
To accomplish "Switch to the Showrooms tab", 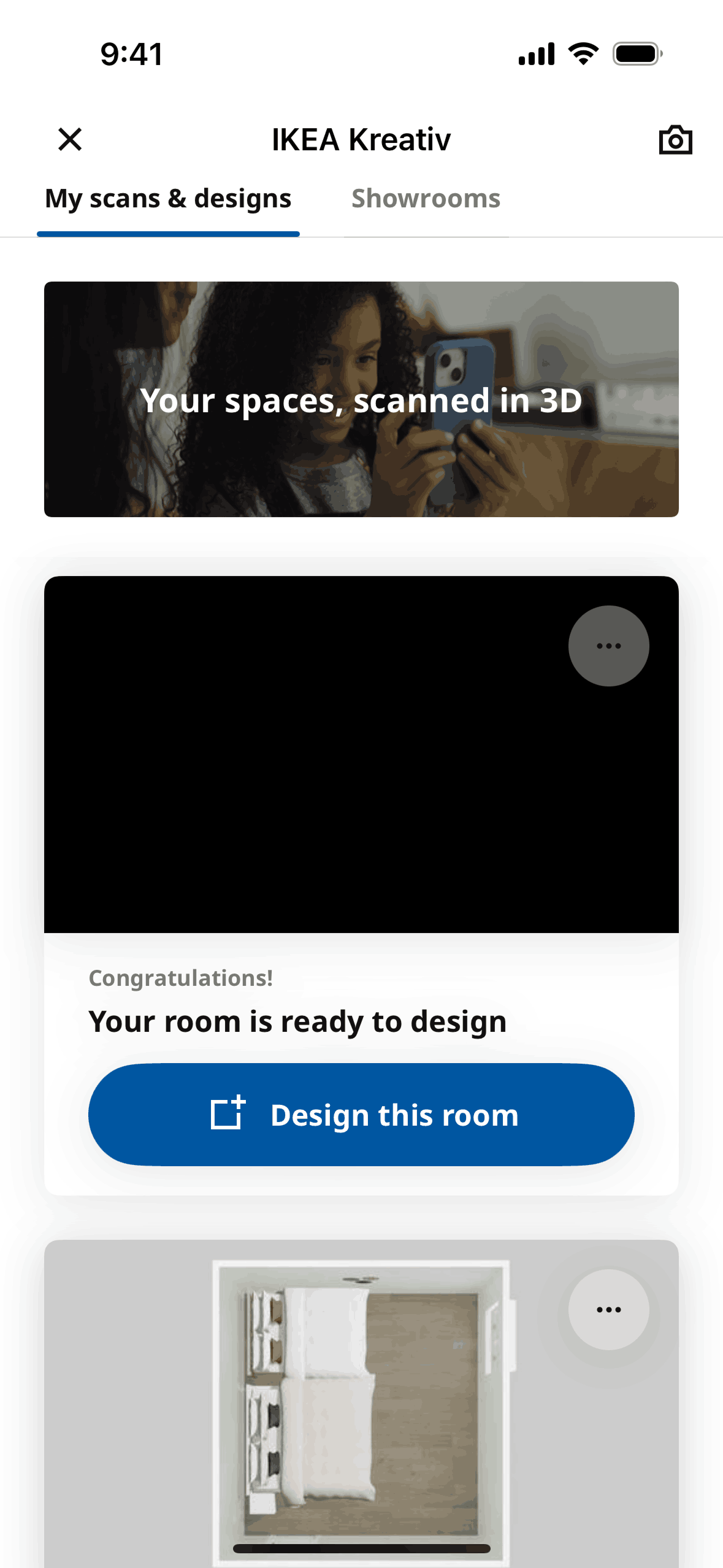I will (x=426, y=199).
